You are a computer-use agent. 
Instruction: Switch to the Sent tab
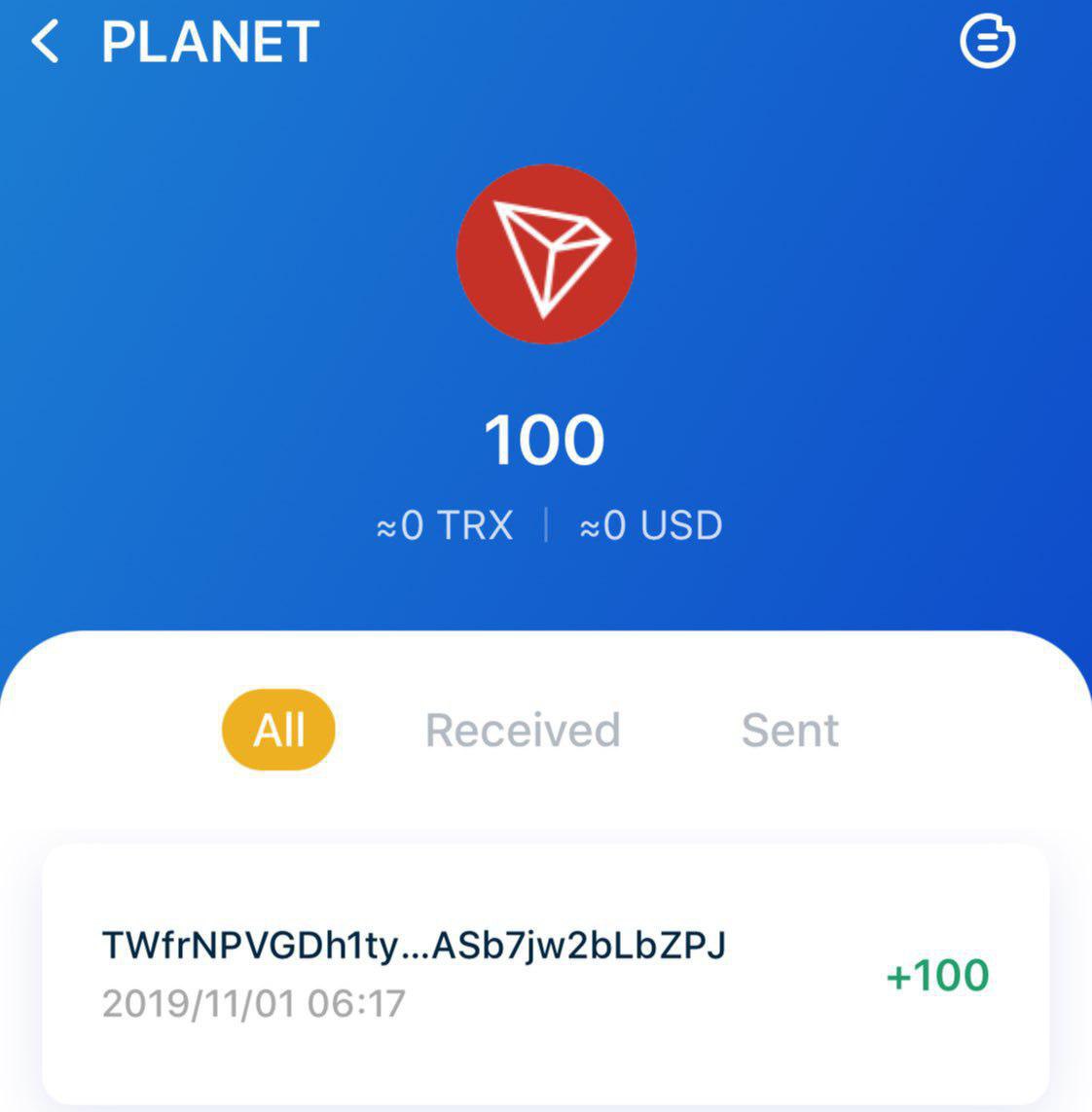(789, 730)
